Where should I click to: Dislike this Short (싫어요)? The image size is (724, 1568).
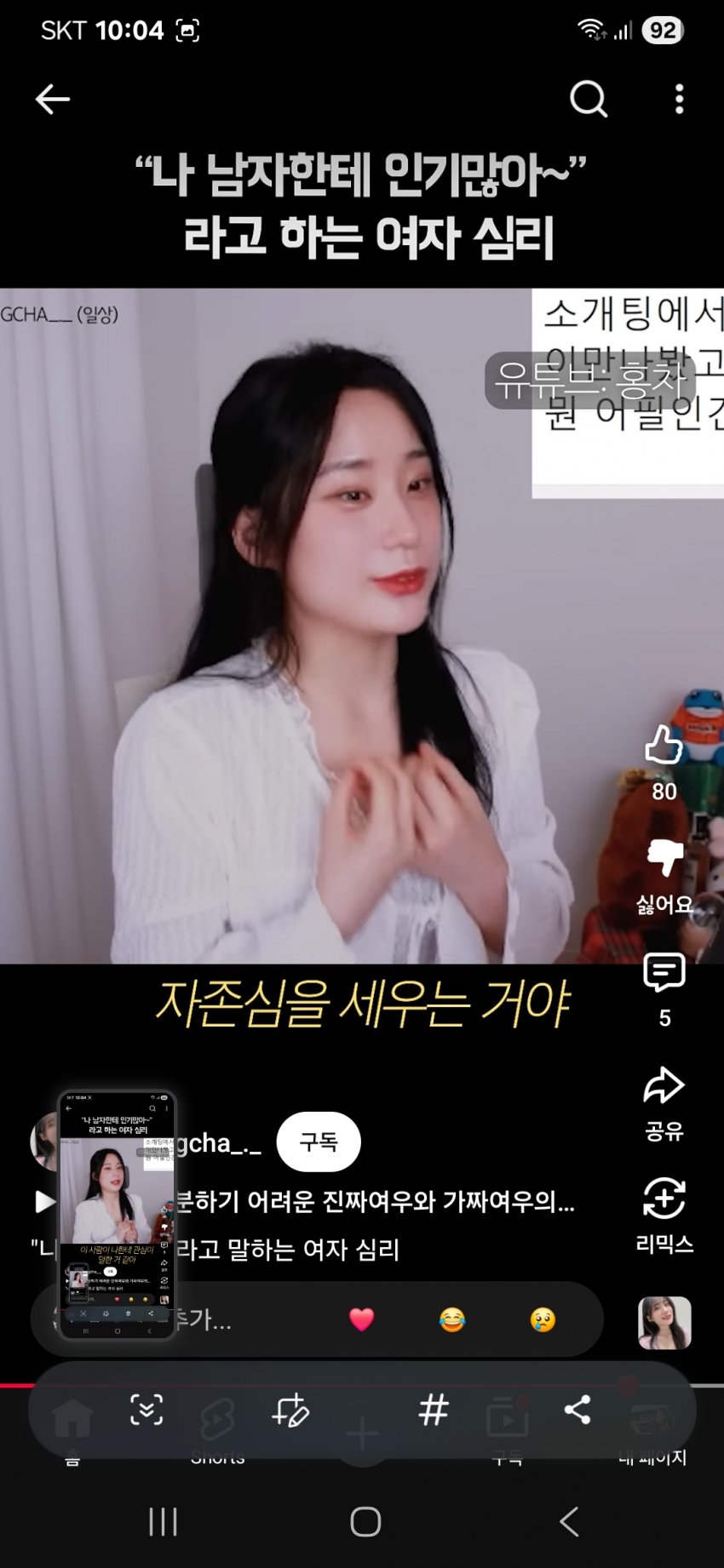664,857
